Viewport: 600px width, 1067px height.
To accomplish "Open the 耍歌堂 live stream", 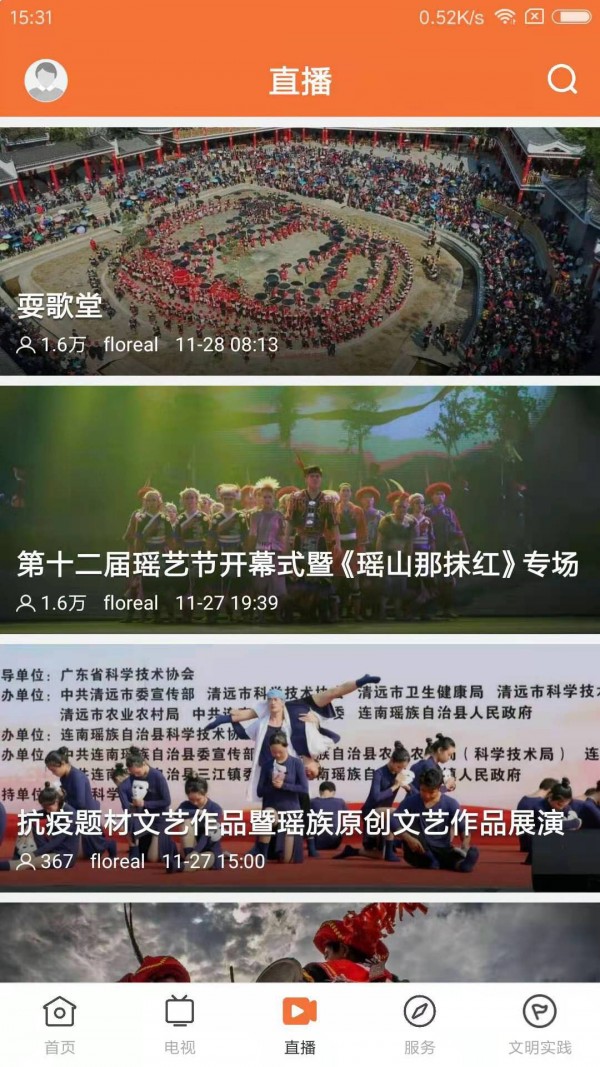I will point(300,250).
